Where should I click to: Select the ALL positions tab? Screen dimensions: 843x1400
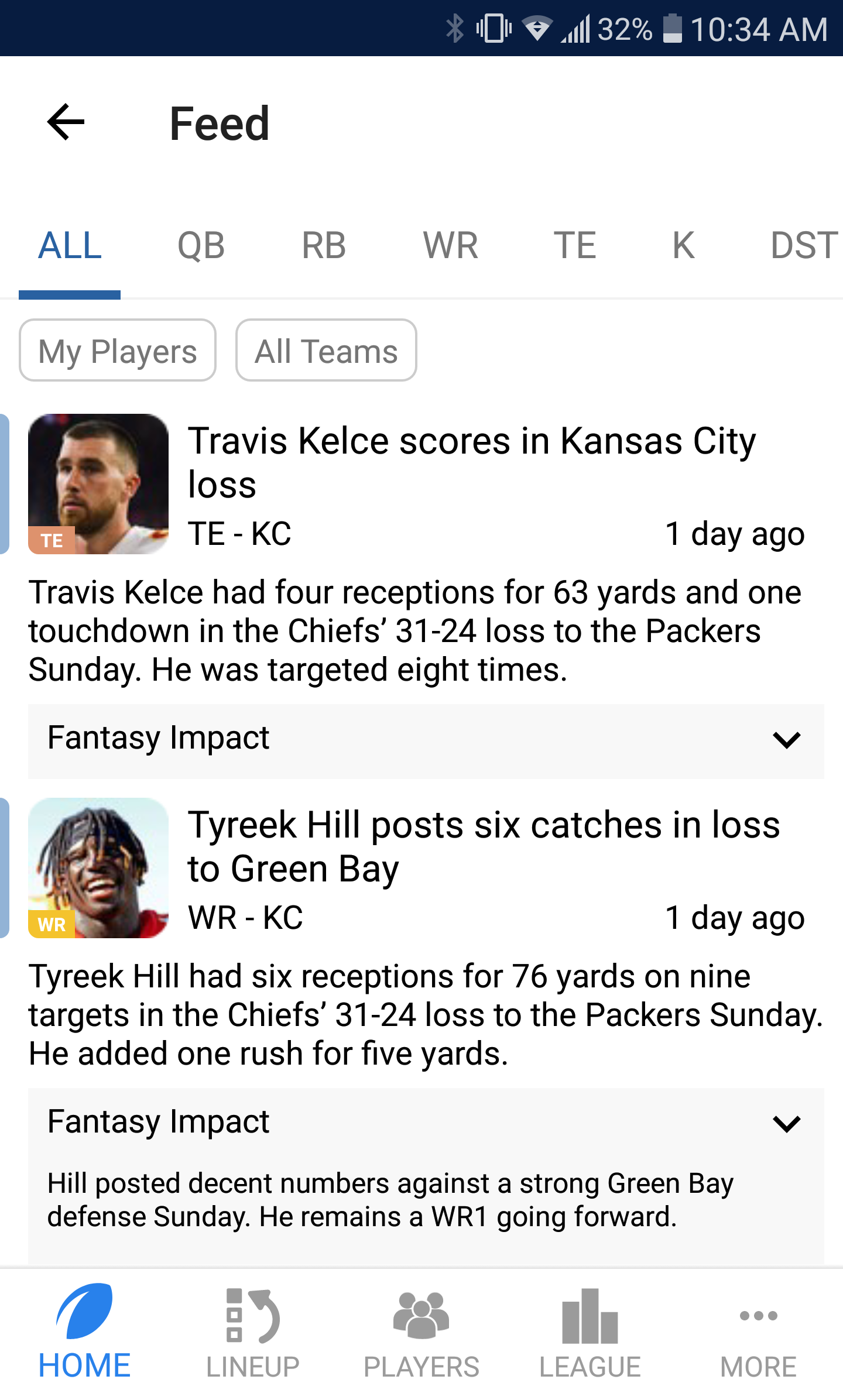tap(70, 245)
